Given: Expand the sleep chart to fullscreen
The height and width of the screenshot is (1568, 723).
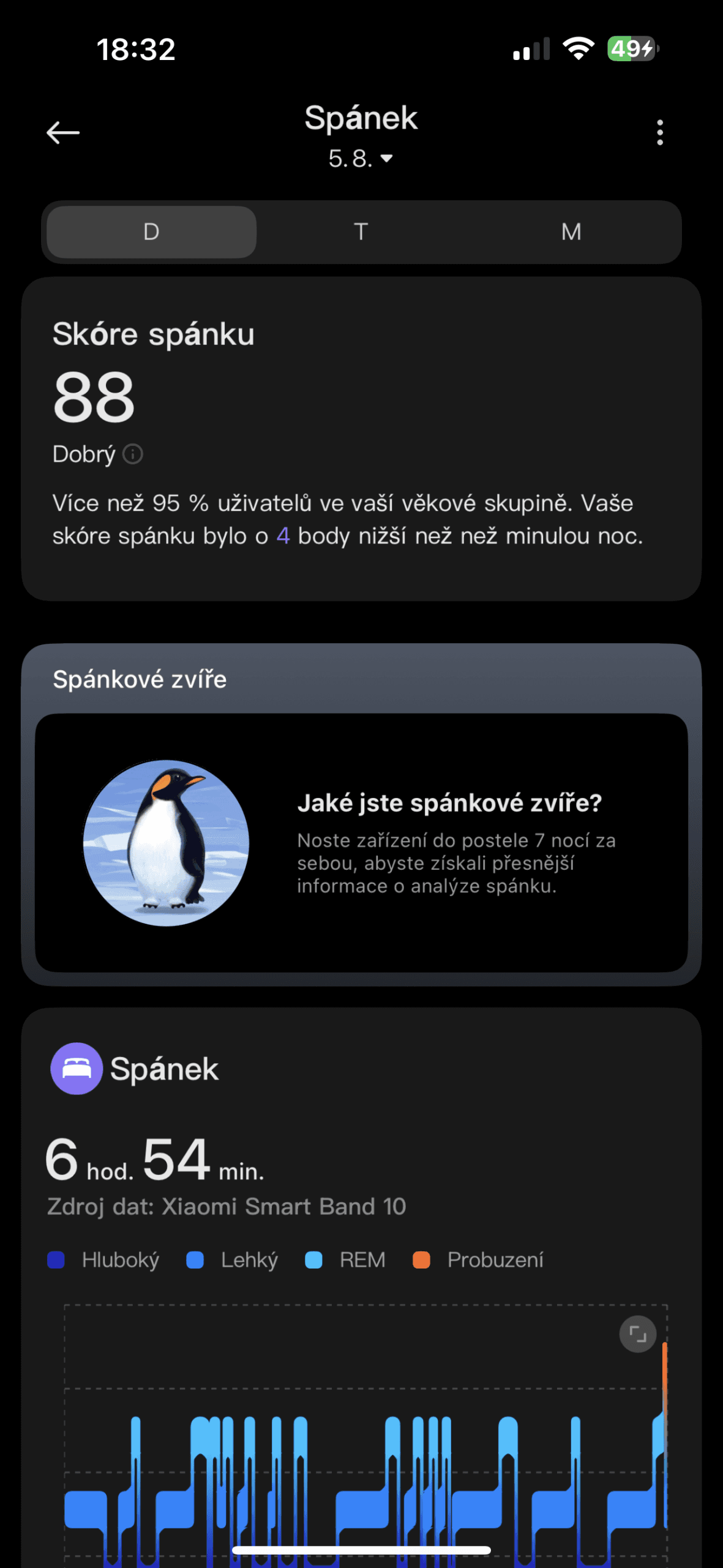Looking at the screenshot, I should 637,1333.
